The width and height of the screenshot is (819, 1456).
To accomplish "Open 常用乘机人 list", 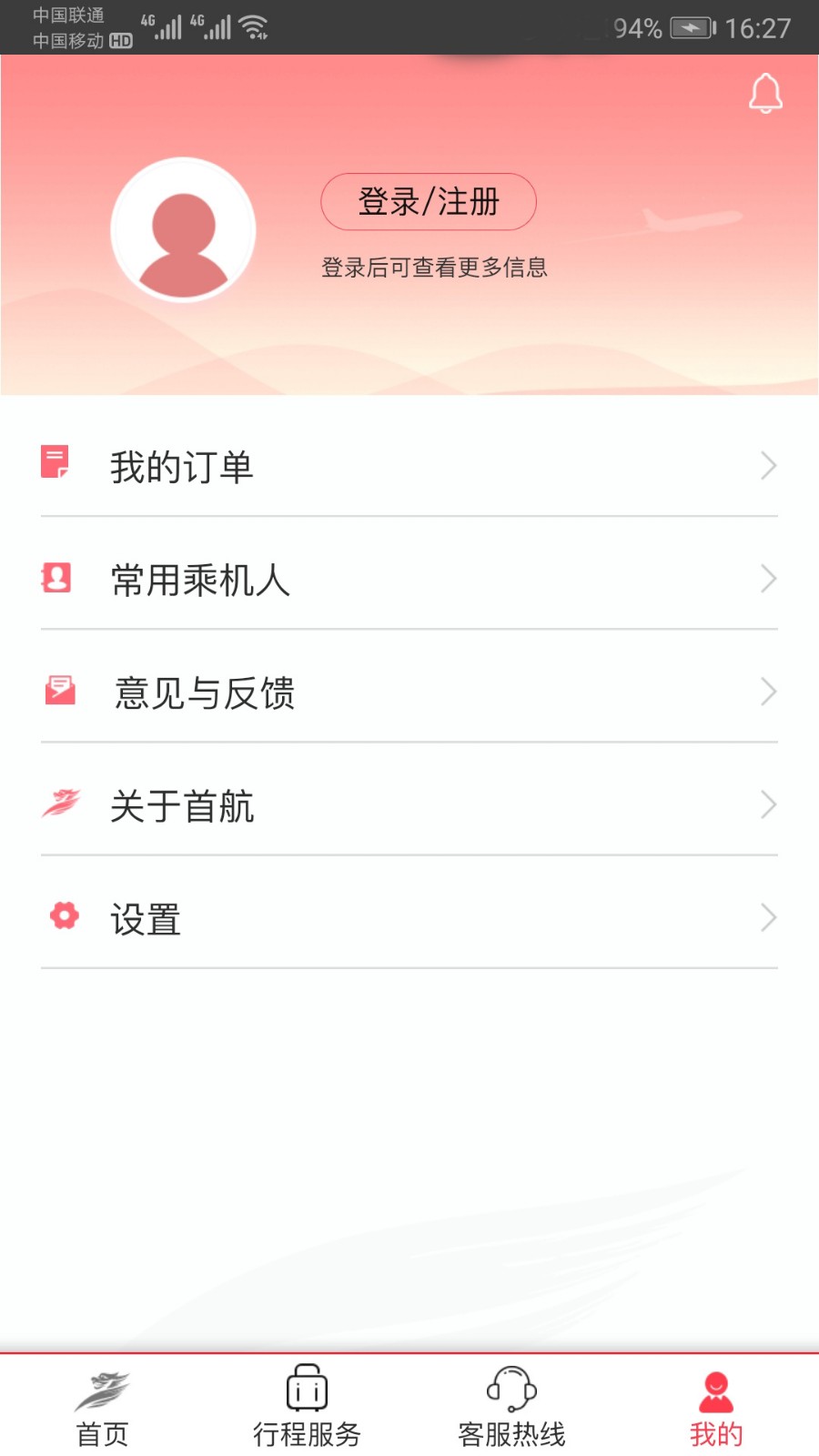I will (409, 579).
